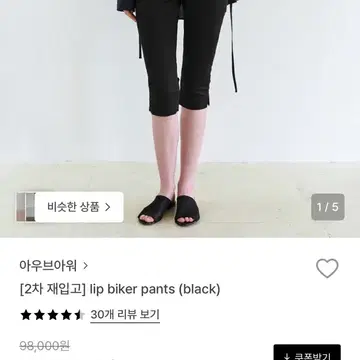
Task: Tap the coupon download button (쿠폰받기)
Action: tap(307, 353)
